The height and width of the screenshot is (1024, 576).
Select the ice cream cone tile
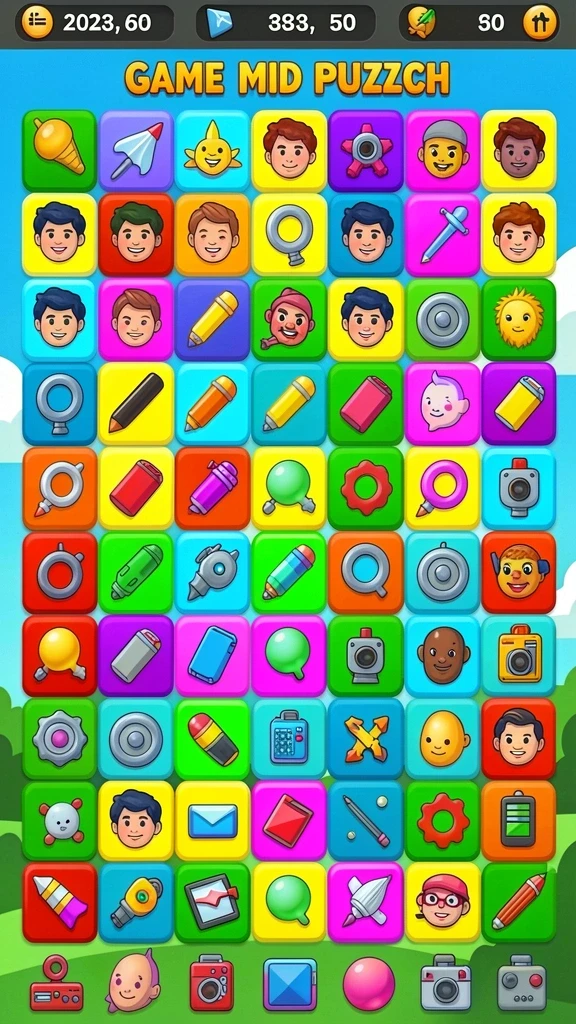tap(59, 150)
